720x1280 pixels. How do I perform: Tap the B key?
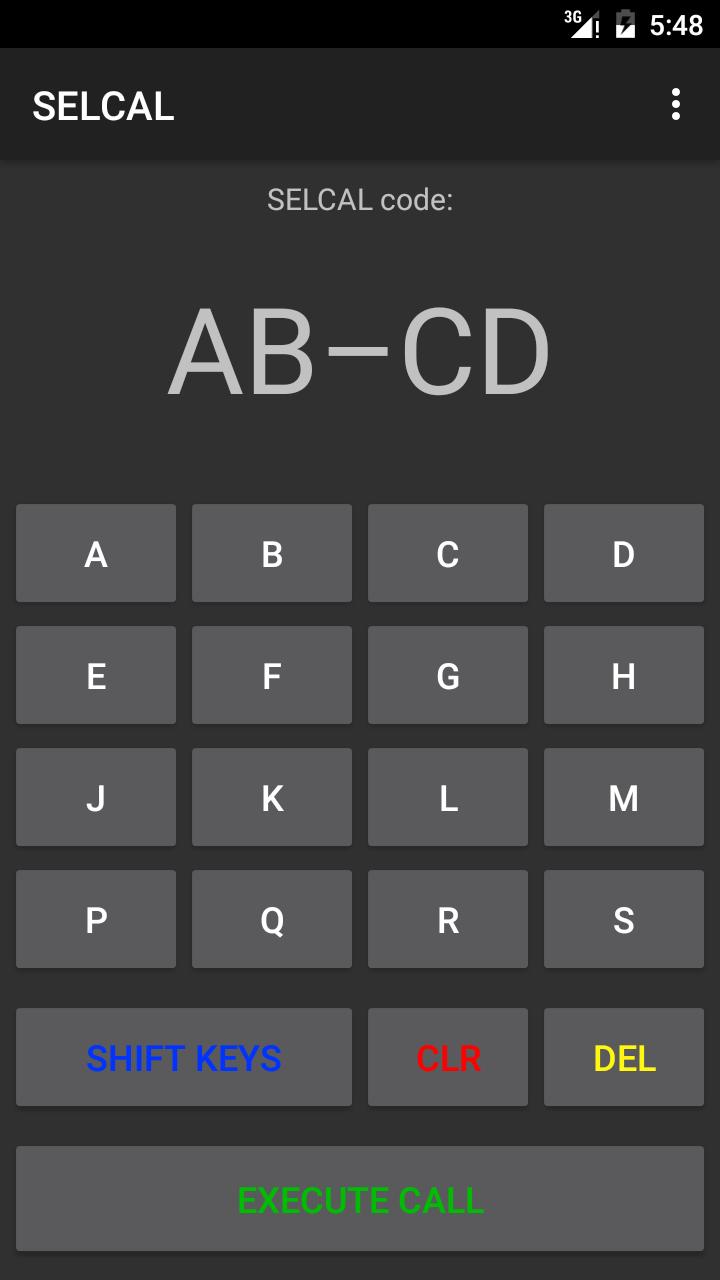[x=272, y=553]
